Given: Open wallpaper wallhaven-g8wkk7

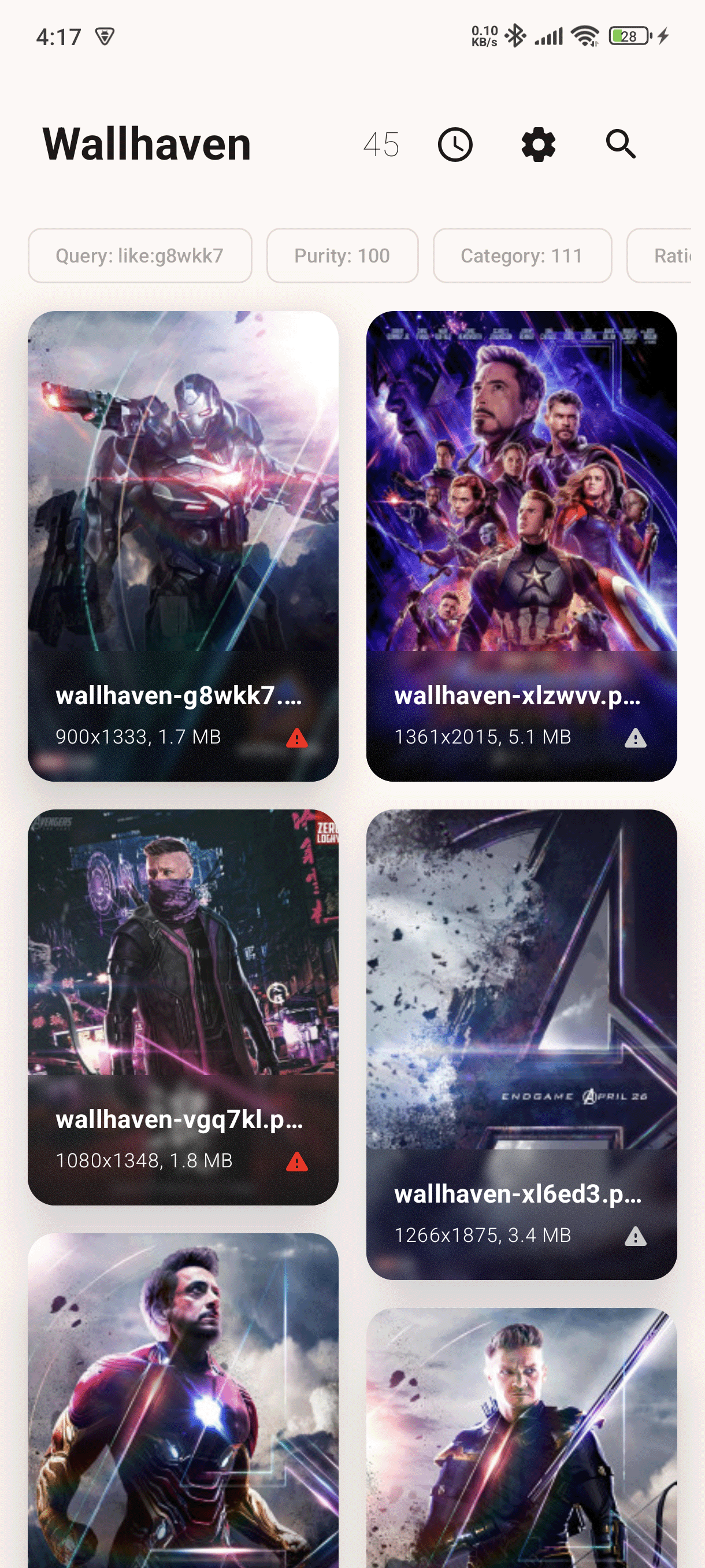Looking at the screenshot, I should tap(183, 487).
